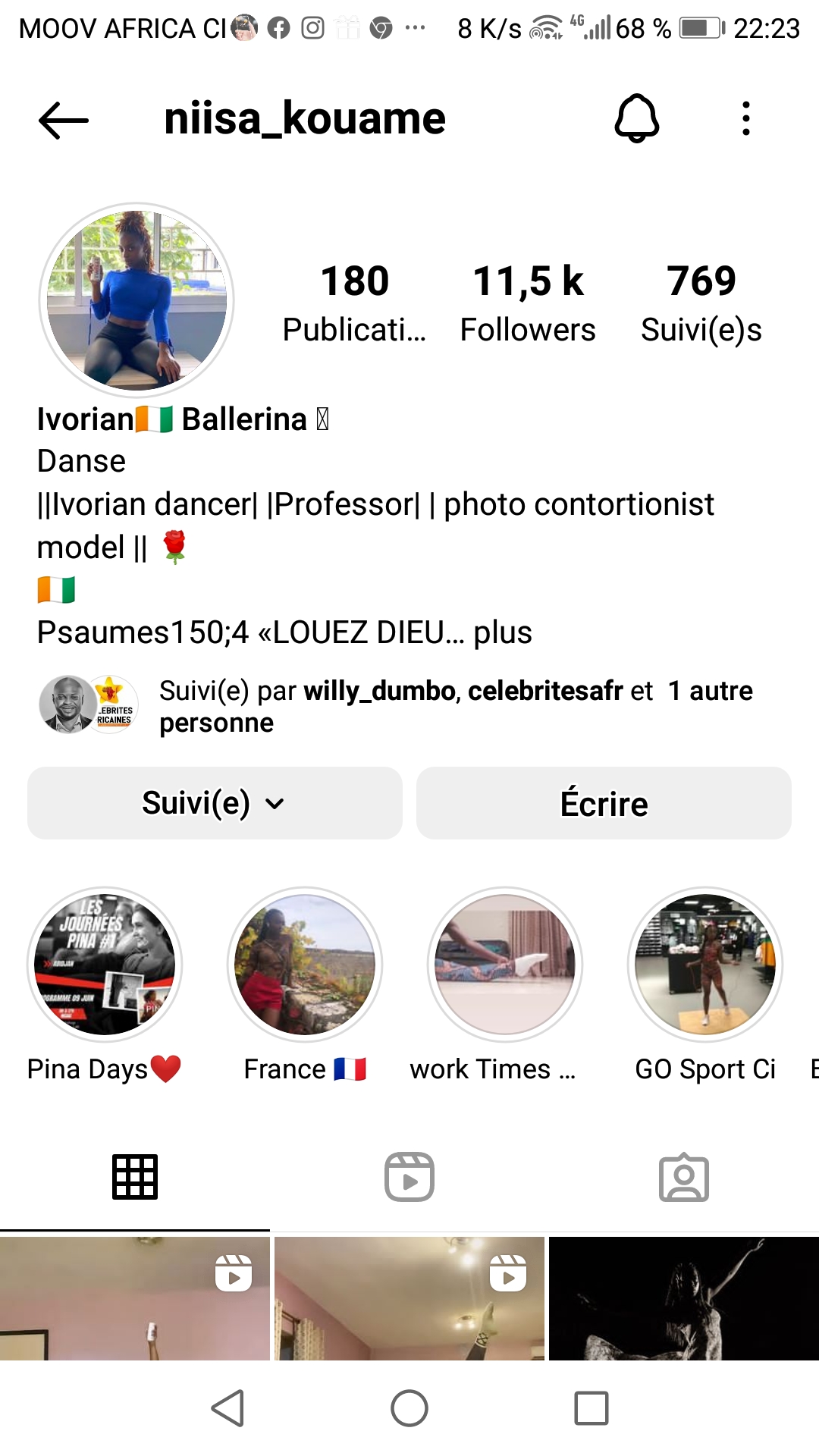The width and height of the screenshot is (819, 1456).
Task: Switch to the tagged photos tab
Action: (683, 1177)
